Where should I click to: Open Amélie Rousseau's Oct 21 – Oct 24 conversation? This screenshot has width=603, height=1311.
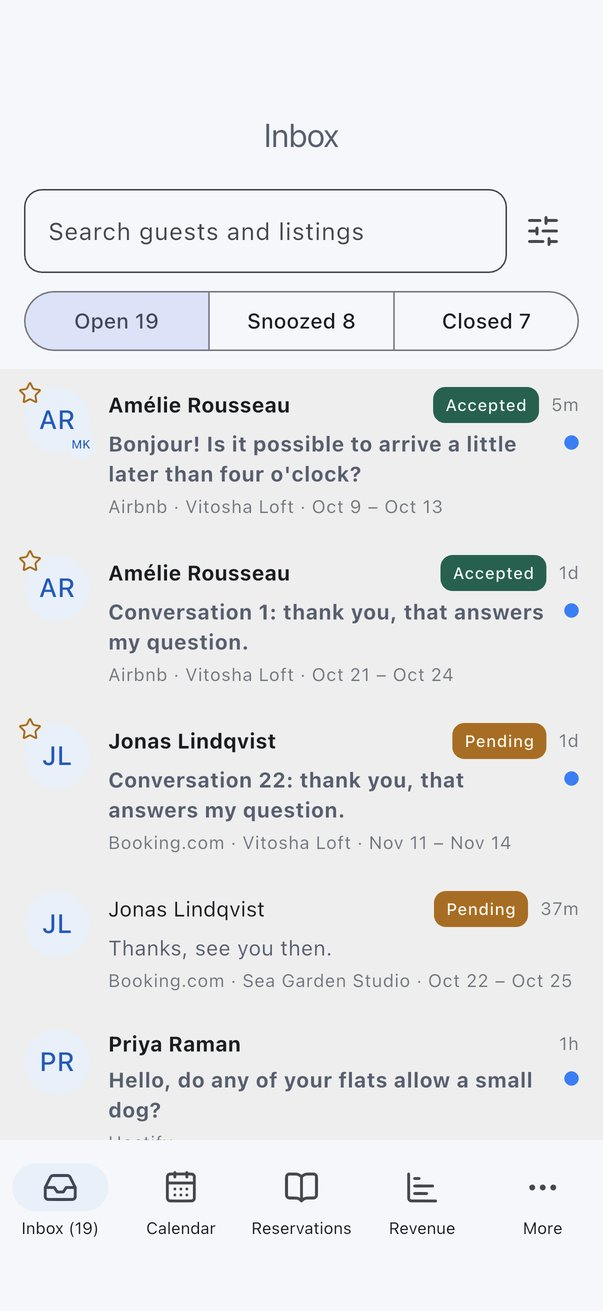(x=301, y=622)
